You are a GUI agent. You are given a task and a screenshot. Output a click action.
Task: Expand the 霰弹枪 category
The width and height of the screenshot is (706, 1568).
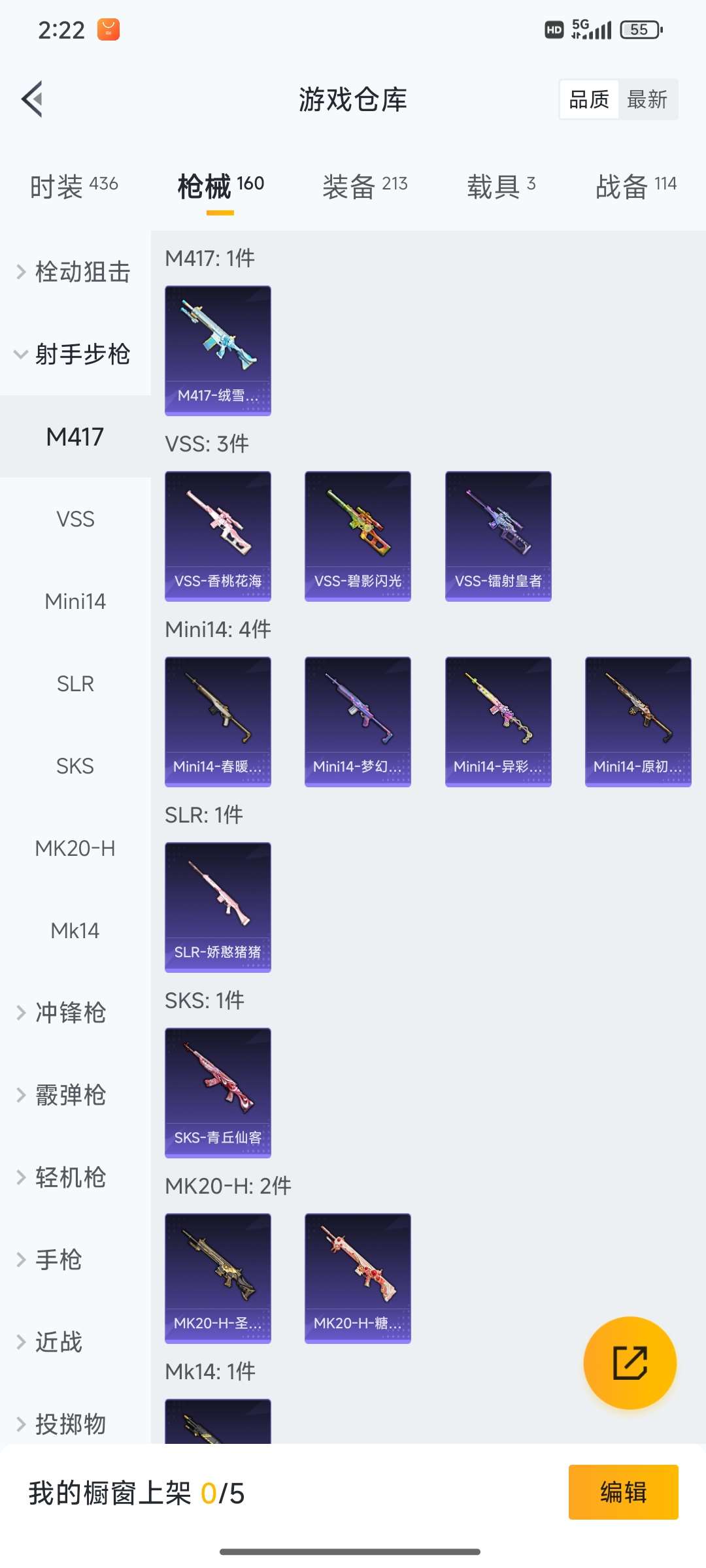[71, 1095]
